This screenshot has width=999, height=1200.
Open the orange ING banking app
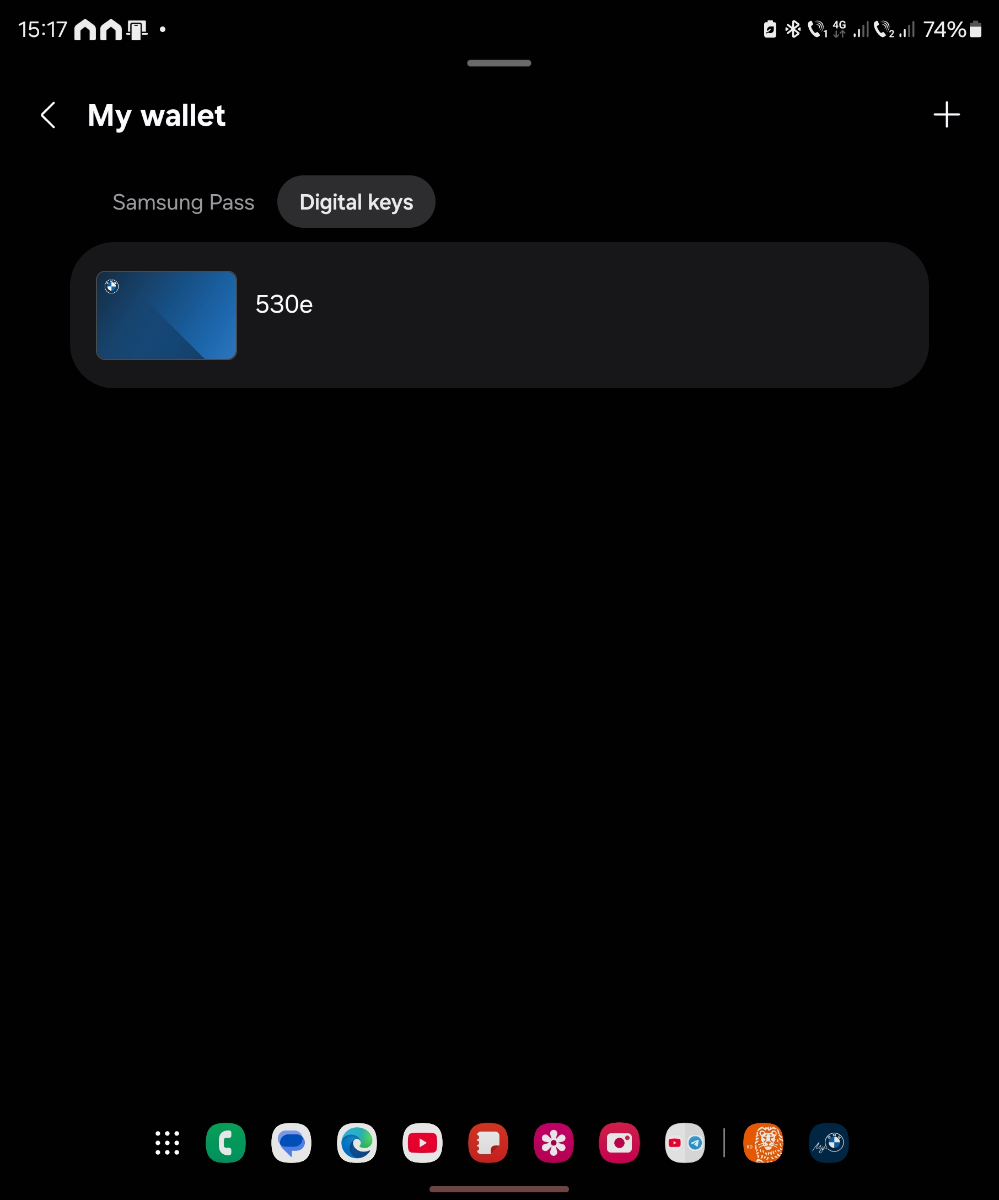[x=764, y=1143]
